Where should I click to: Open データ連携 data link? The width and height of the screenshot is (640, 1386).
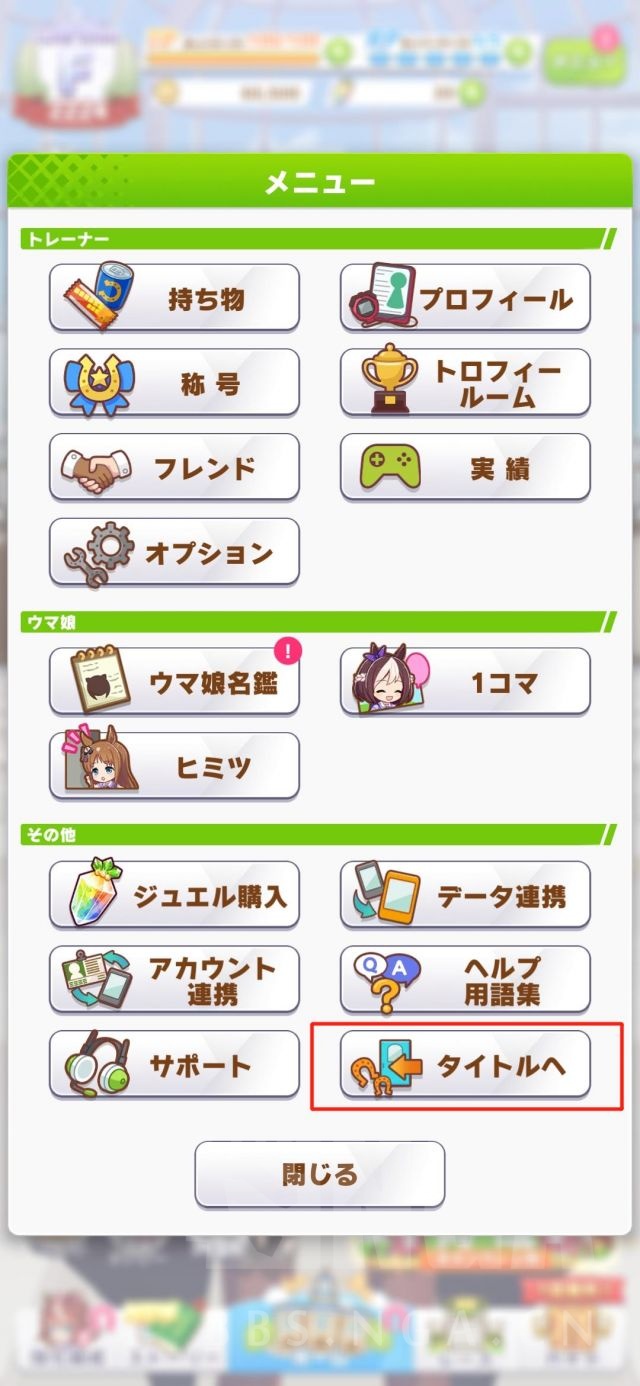point(465,895)
